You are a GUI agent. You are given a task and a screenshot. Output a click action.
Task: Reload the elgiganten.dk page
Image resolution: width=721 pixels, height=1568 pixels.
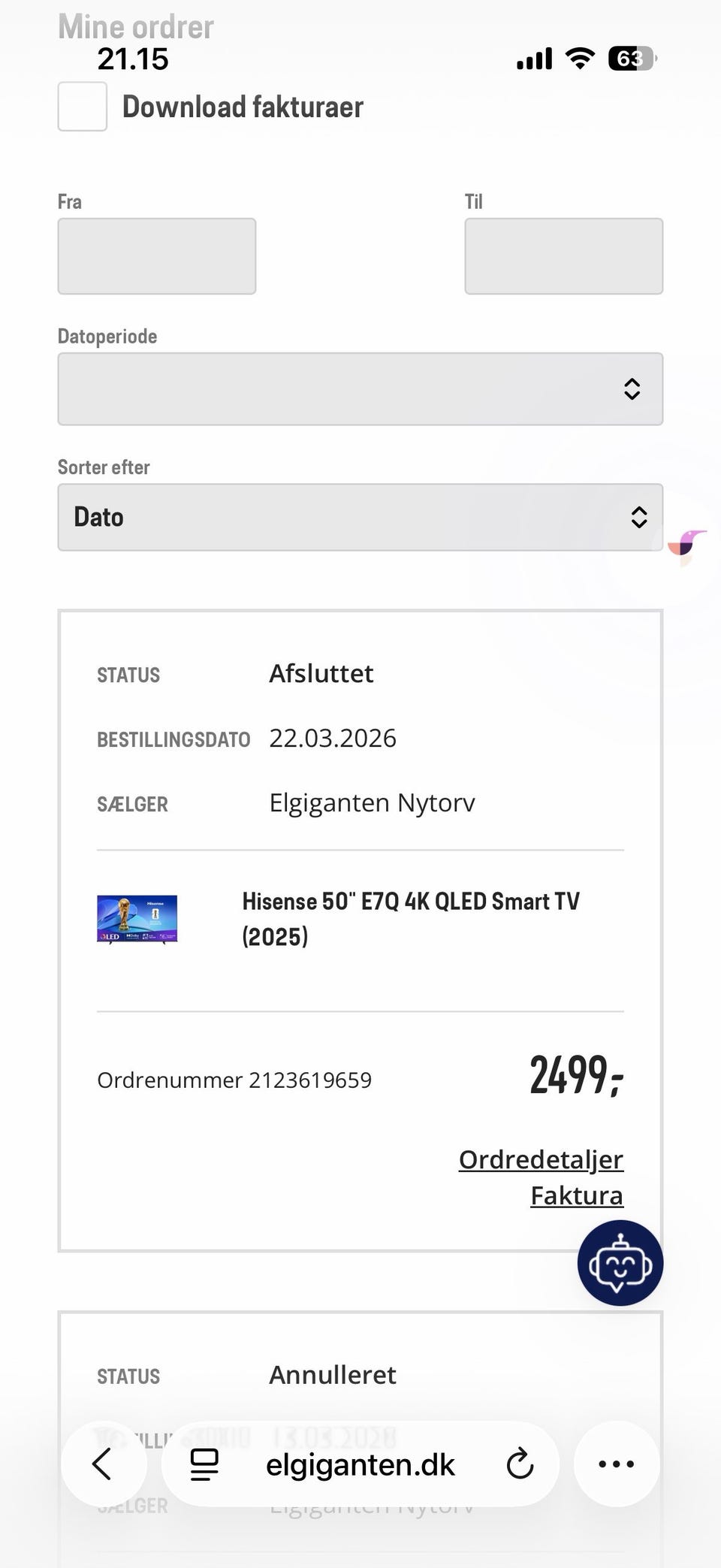tap(520, 1464)
